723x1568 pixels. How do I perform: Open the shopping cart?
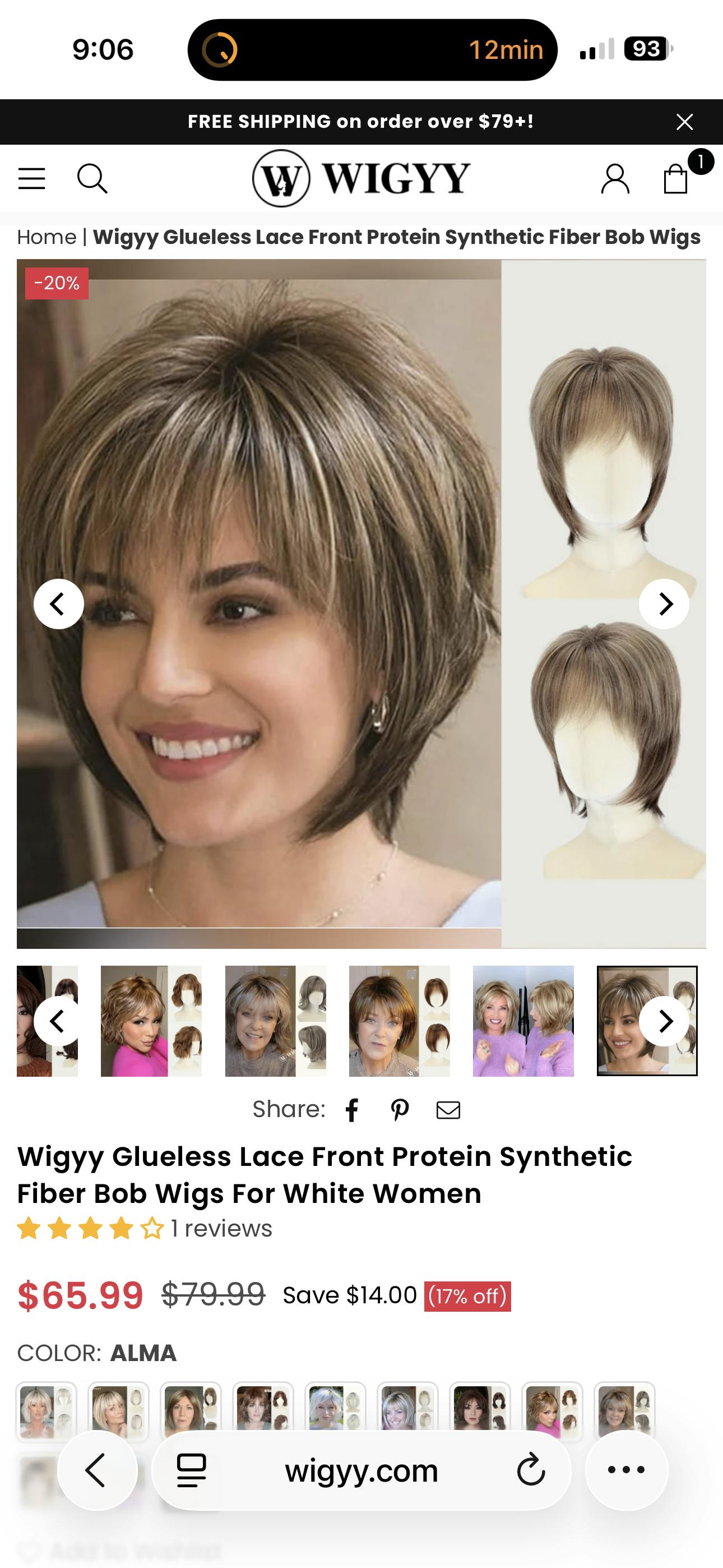676,178
